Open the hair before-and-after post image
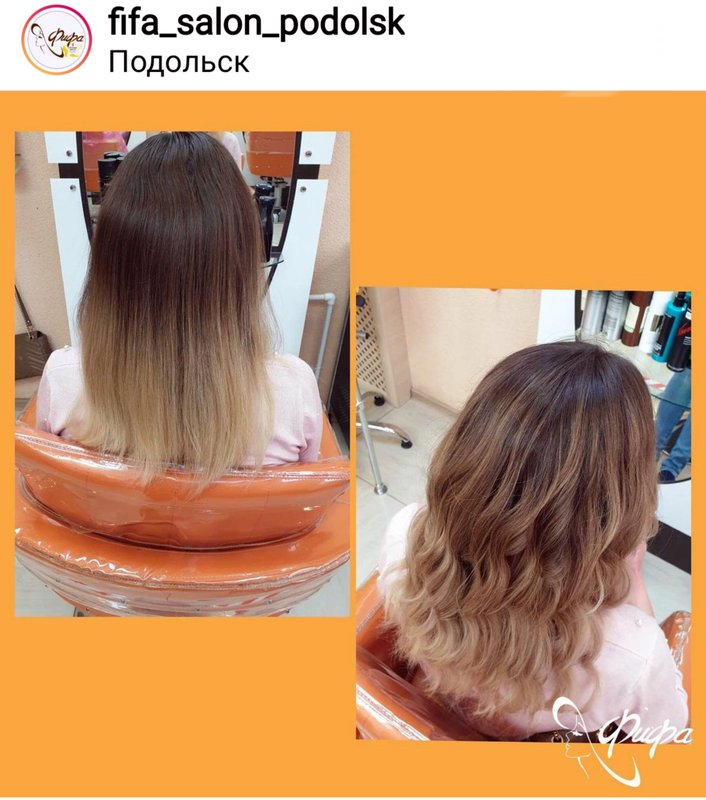 (x=353, y=440)
